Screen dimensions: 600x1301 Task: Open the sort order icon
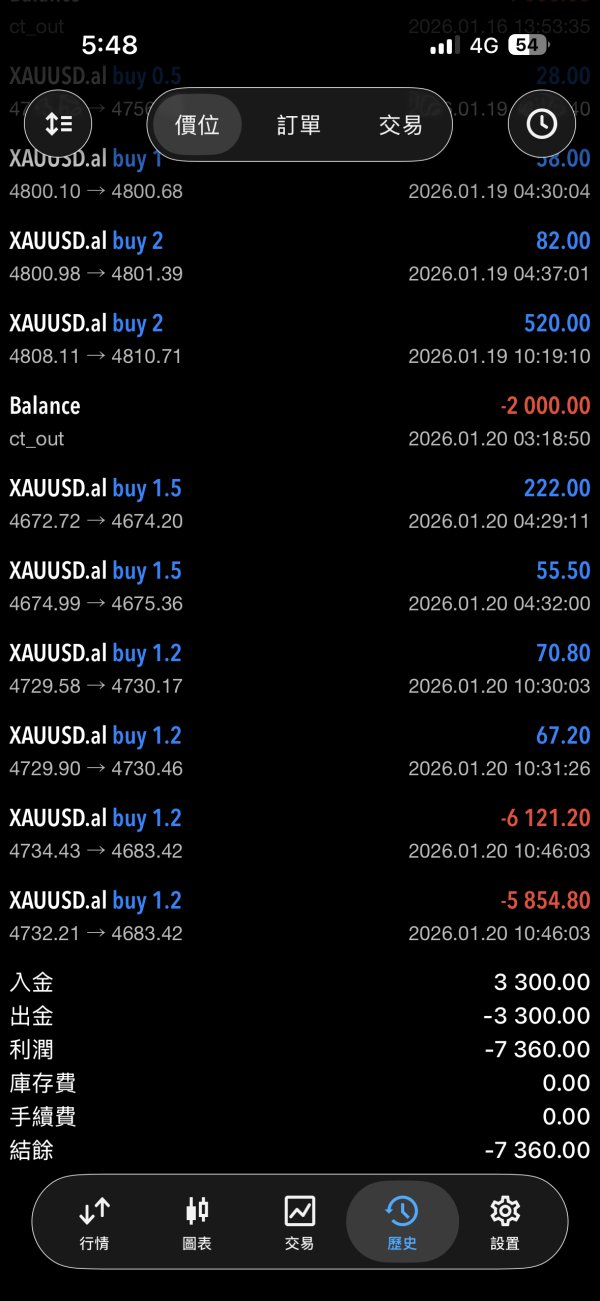(58, 124)
